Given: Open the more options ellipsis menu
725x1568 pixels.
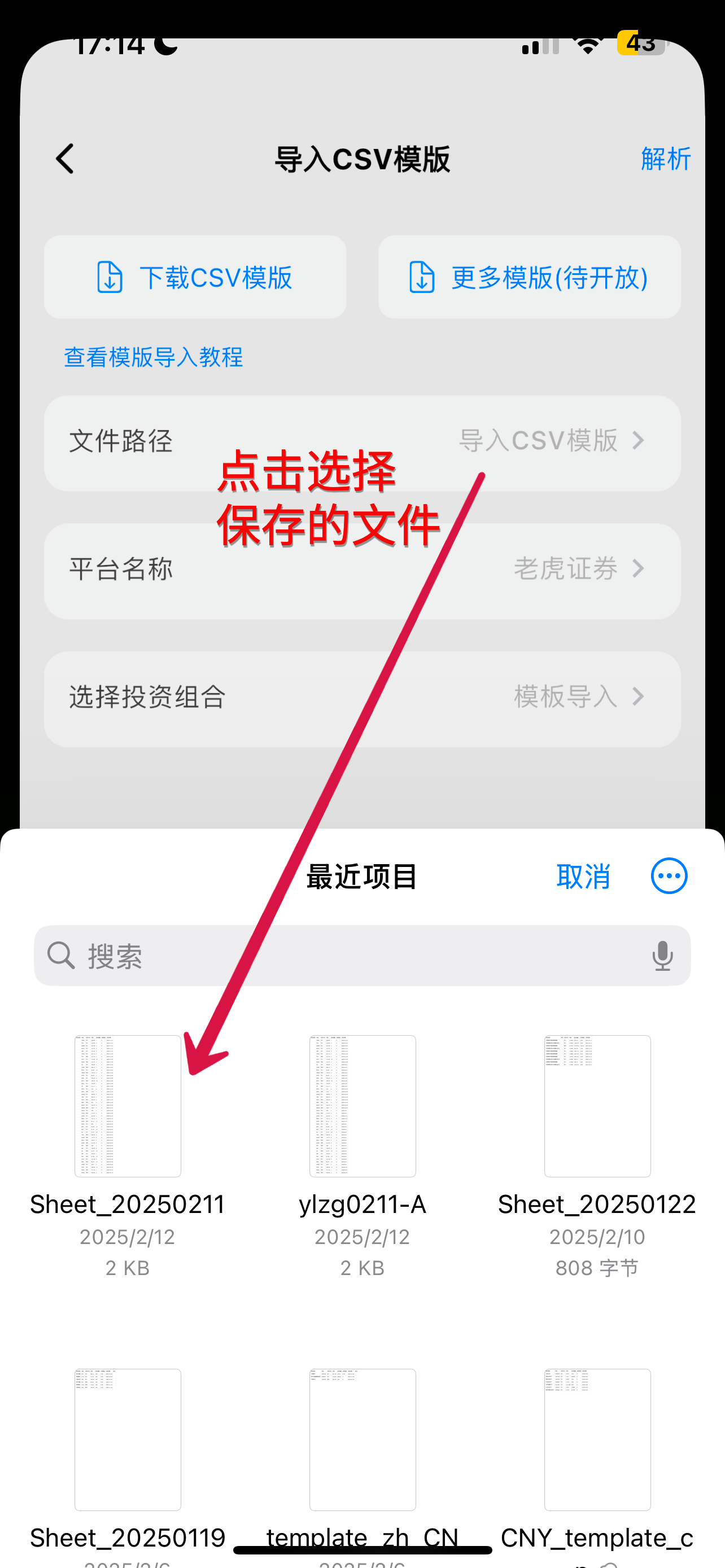Looking at the screenshot, I should click(x=669, y=876).
